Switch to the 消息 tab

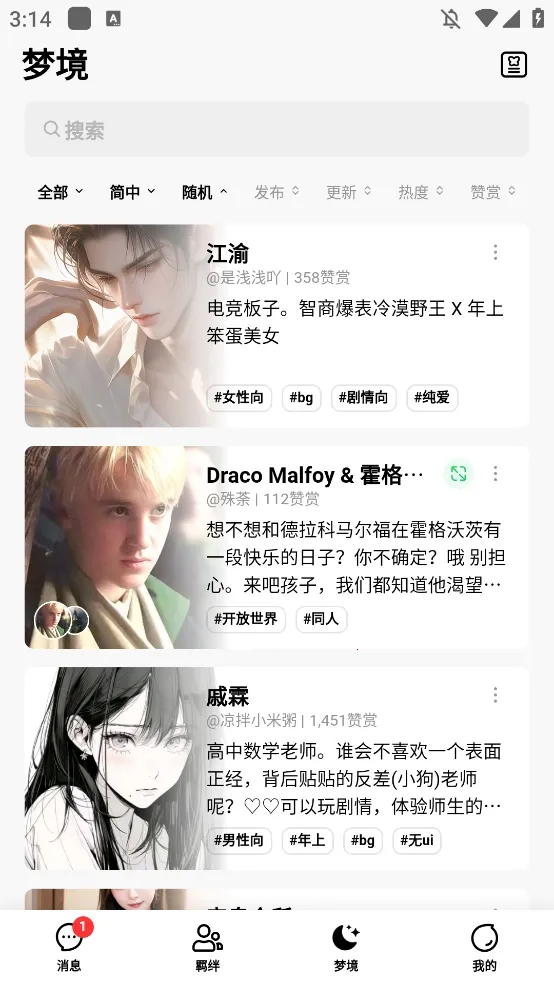(x=69, y=946)
